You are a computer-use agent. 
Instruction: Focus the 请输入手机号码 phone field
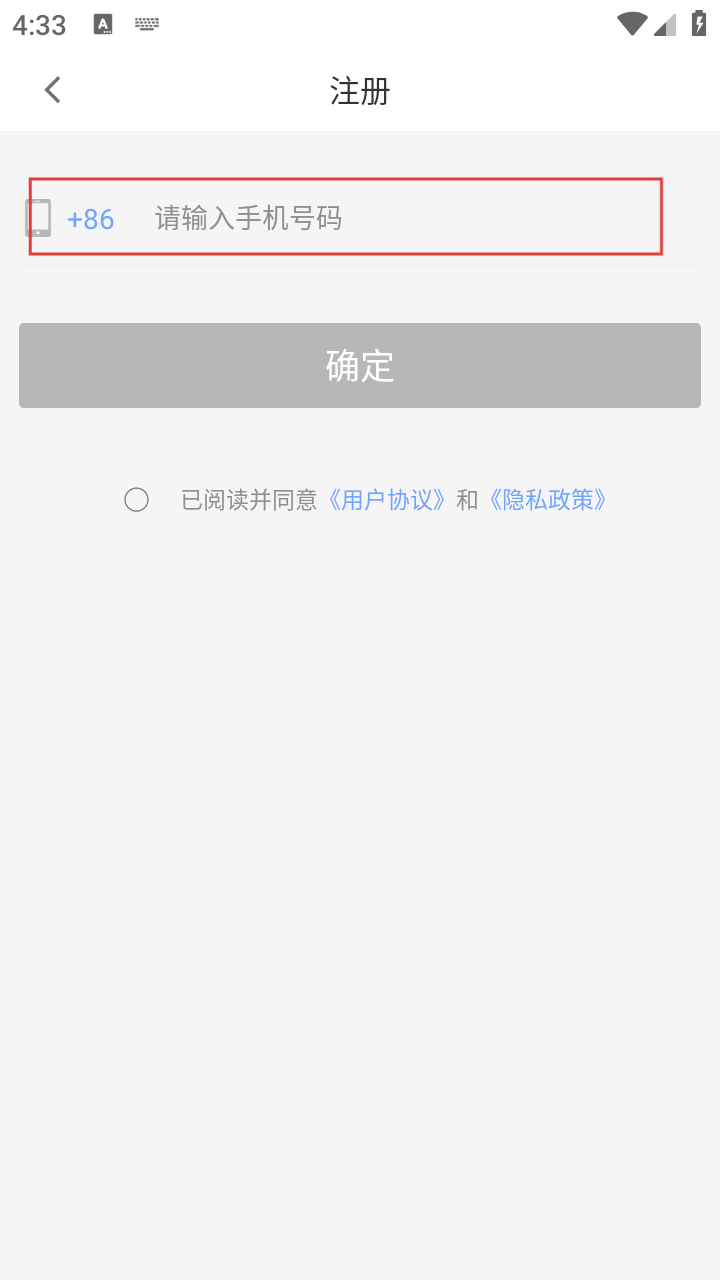coord(400,218)
